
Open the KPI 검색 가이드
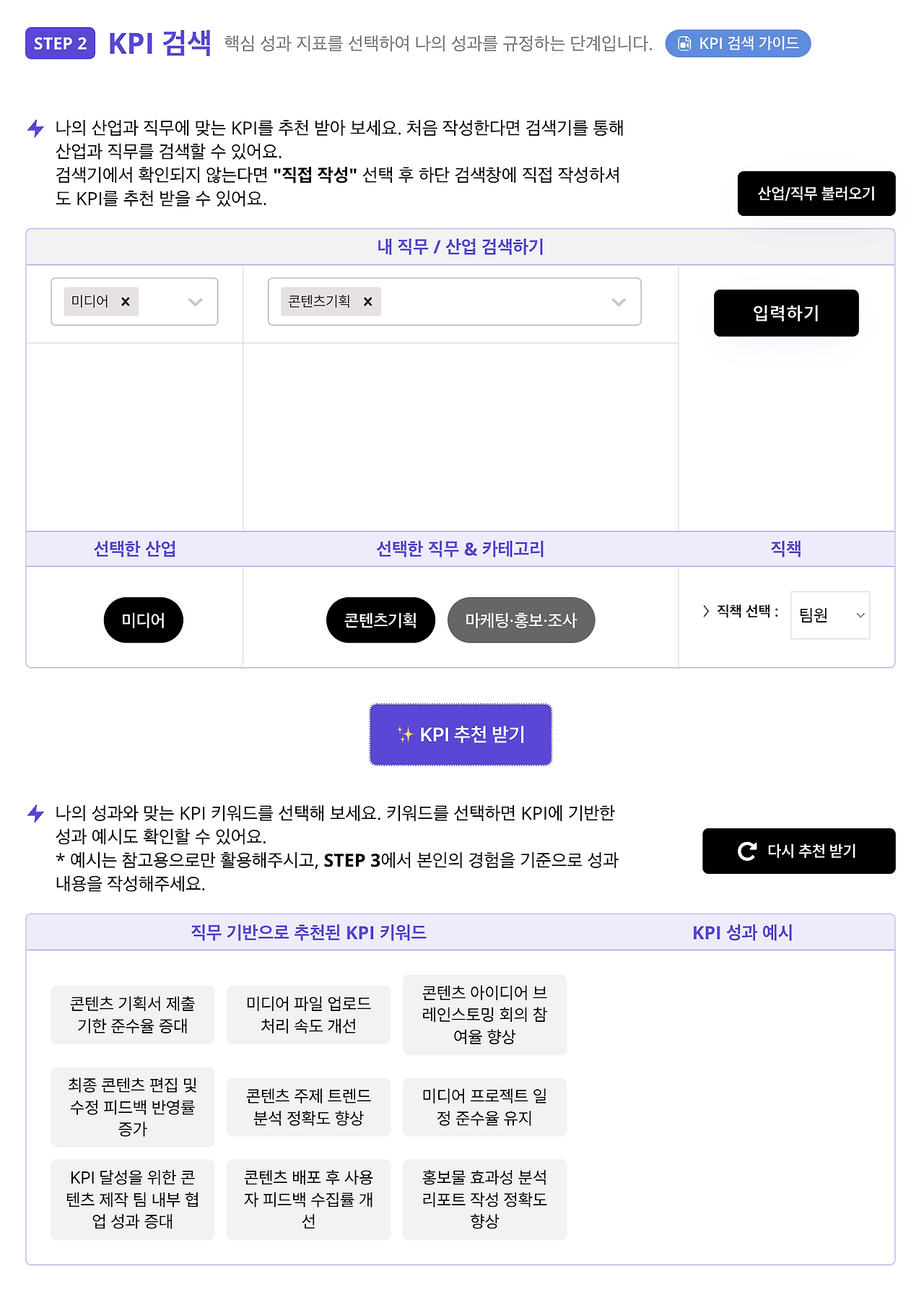tap(738, 43)
